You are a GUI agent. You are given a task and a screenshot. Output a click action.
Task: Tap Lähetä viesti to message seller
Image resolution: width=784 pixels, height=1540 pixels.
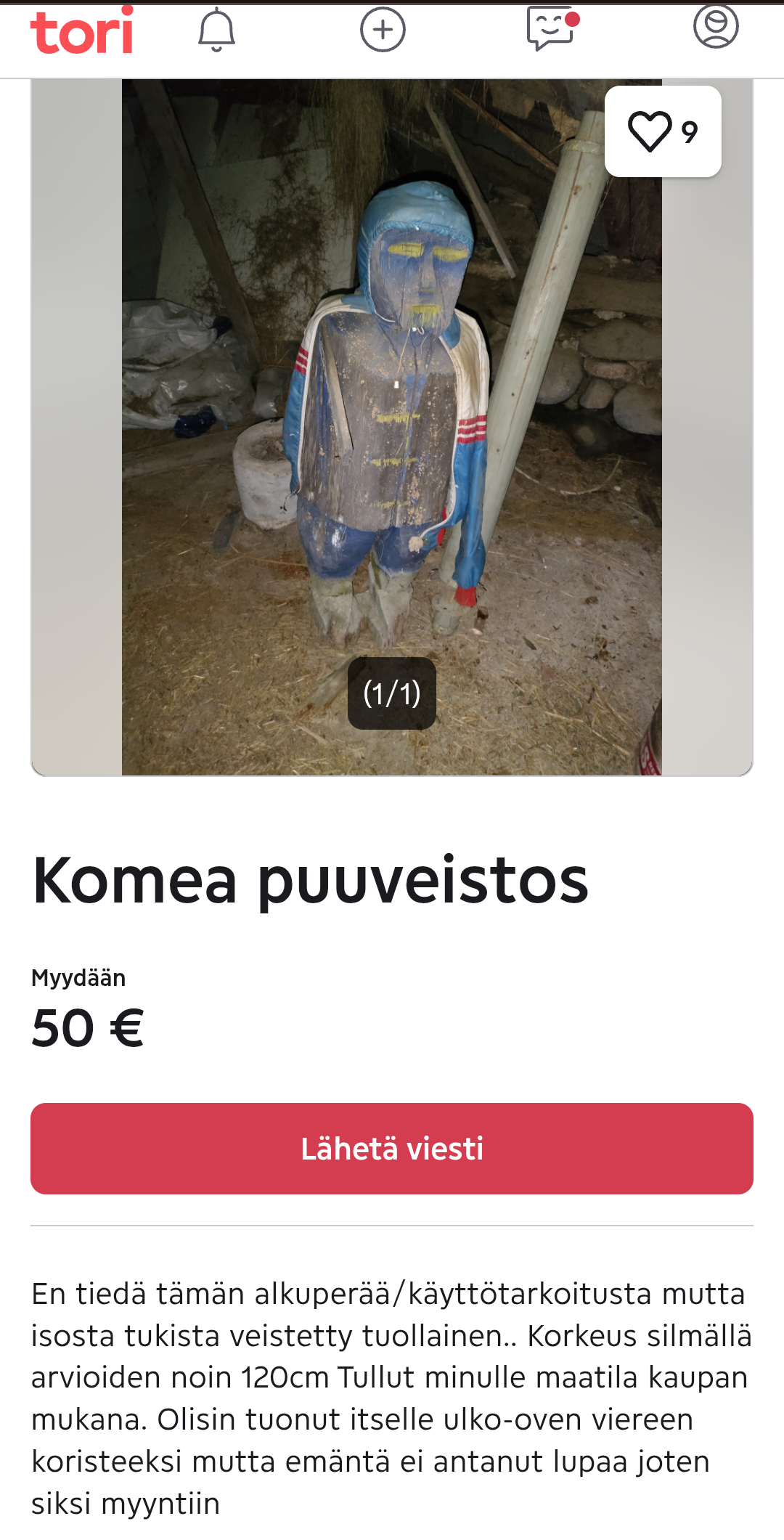(x=392, y=1149)
